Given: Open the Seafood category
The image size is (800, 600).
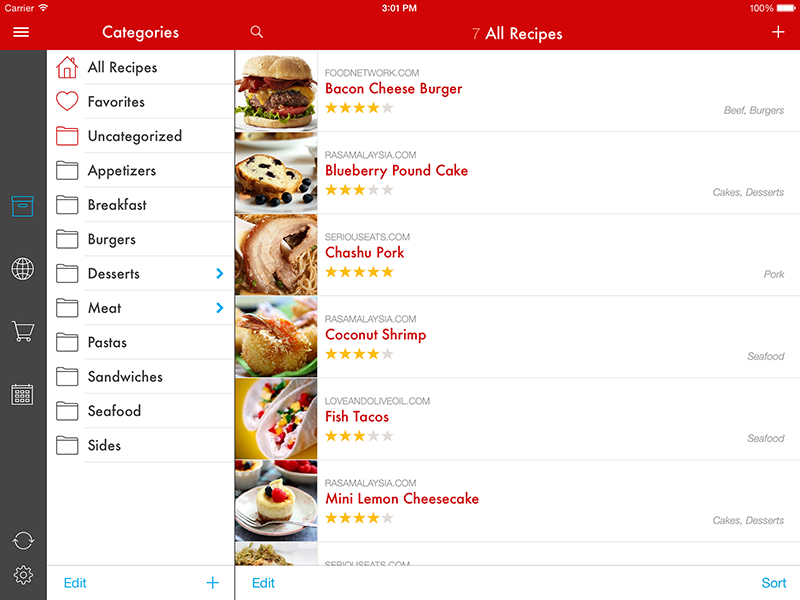Looking at the screenshot, I should [113, 411].
